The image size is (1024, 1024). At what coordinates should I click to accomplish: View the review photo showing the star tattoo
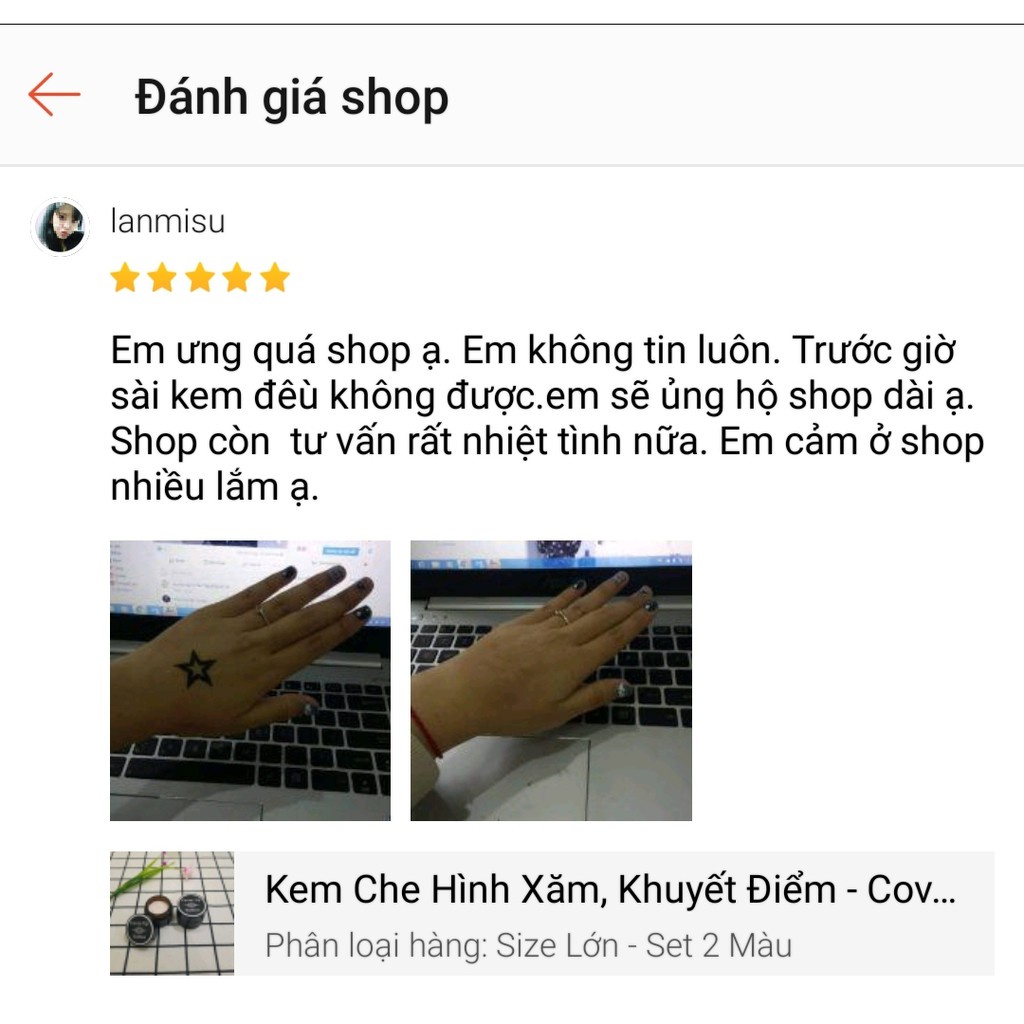[x=250, y=680]
